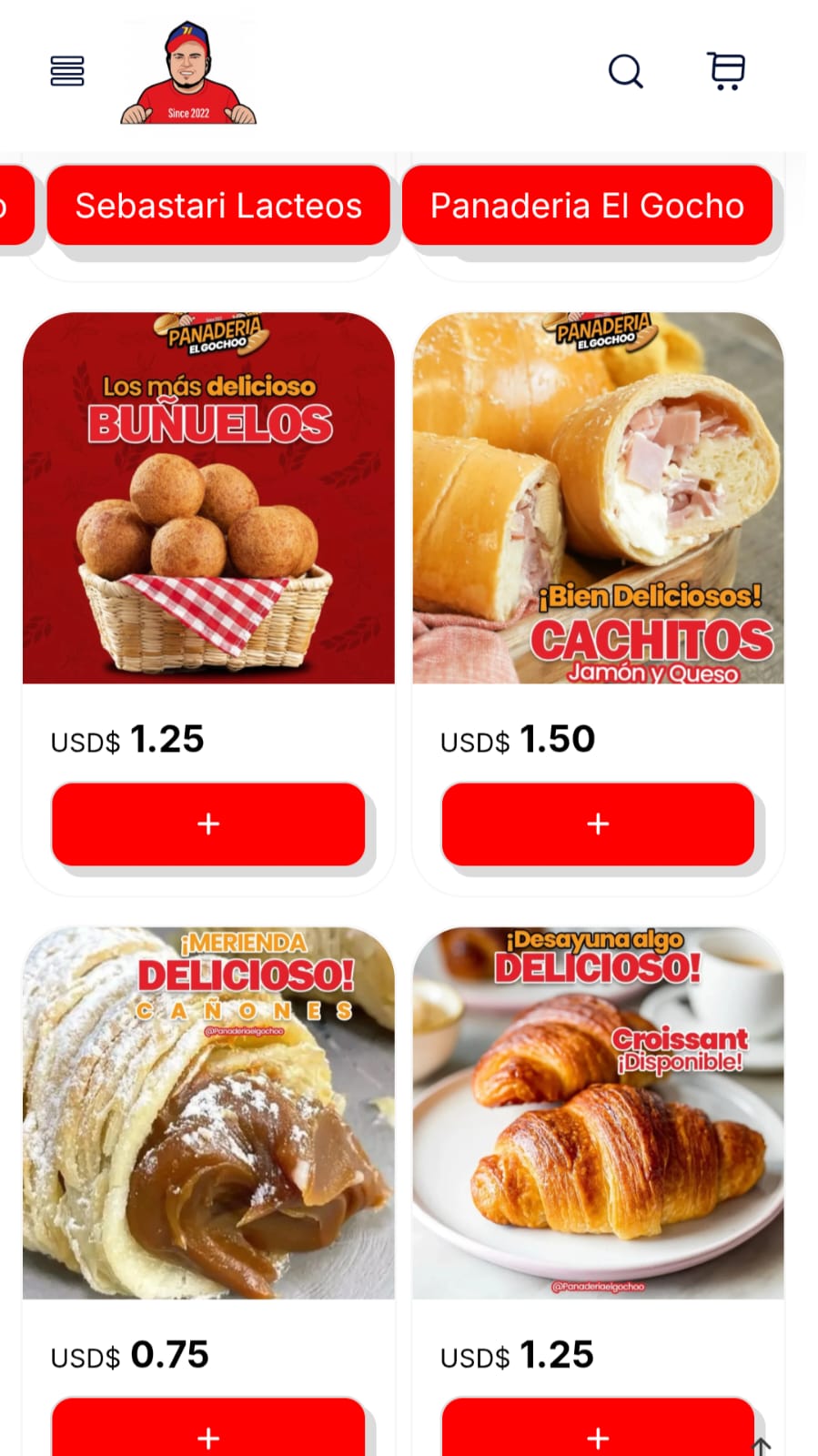
Task: Jump back to top with the arrow
Action: click(762, 1445)
